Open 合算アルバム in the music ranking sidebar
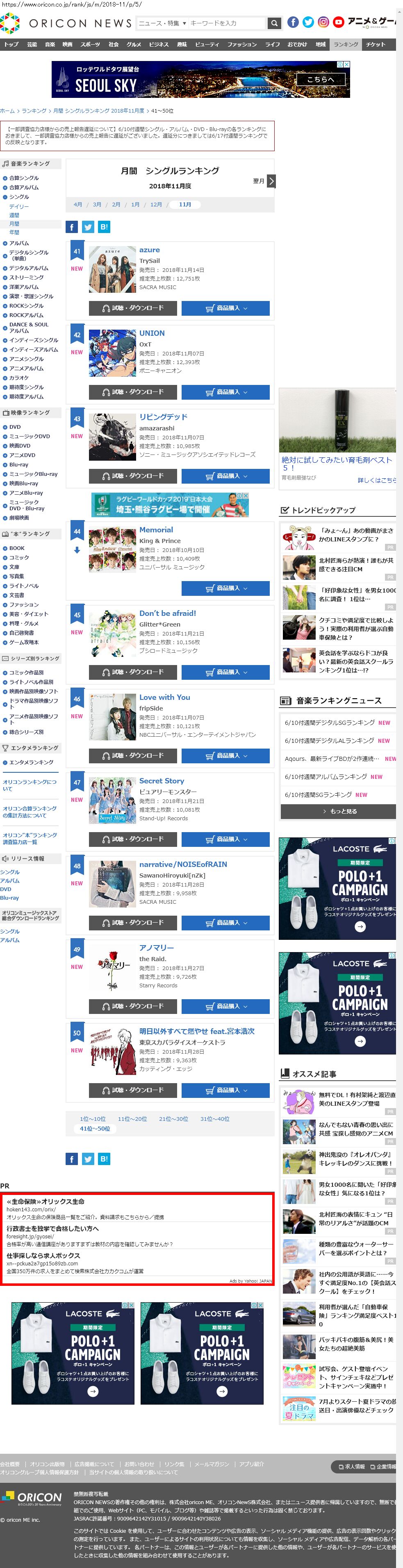403x1568 pixels. [x=24, y=188]
